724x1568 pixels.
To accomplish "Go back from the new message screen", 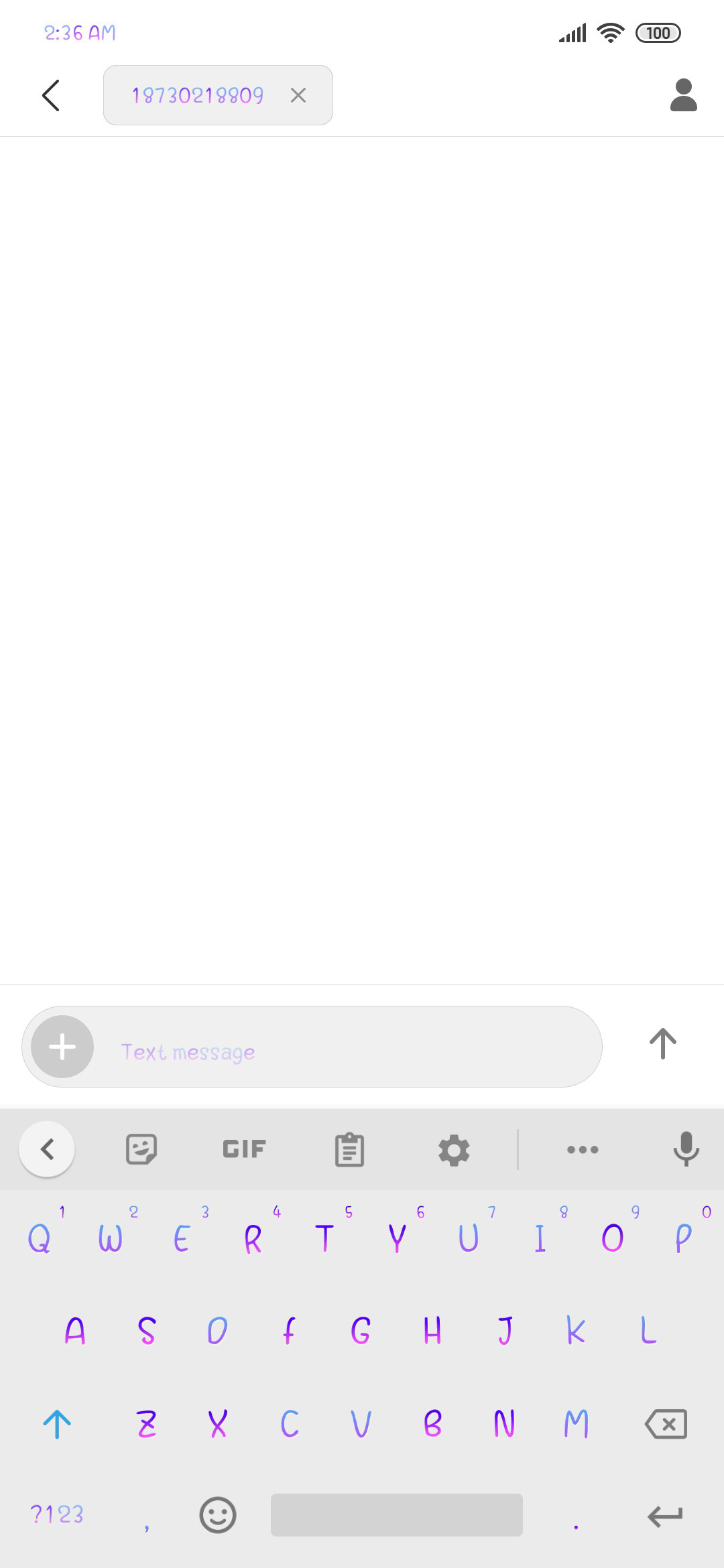I will tap(51, 95).
